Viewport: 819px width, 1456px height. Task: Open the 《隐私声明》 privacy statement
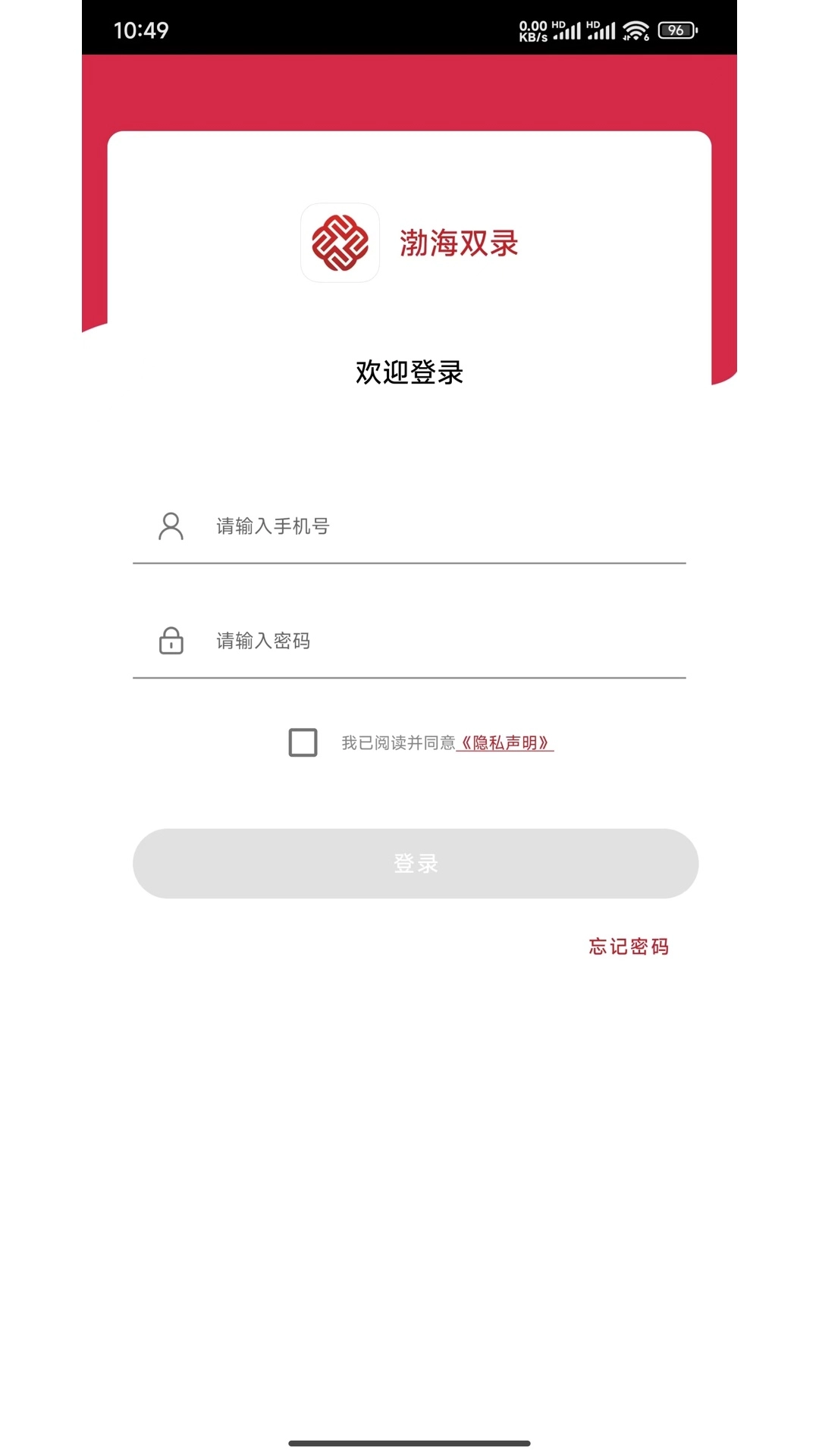[x=506, y=743]
